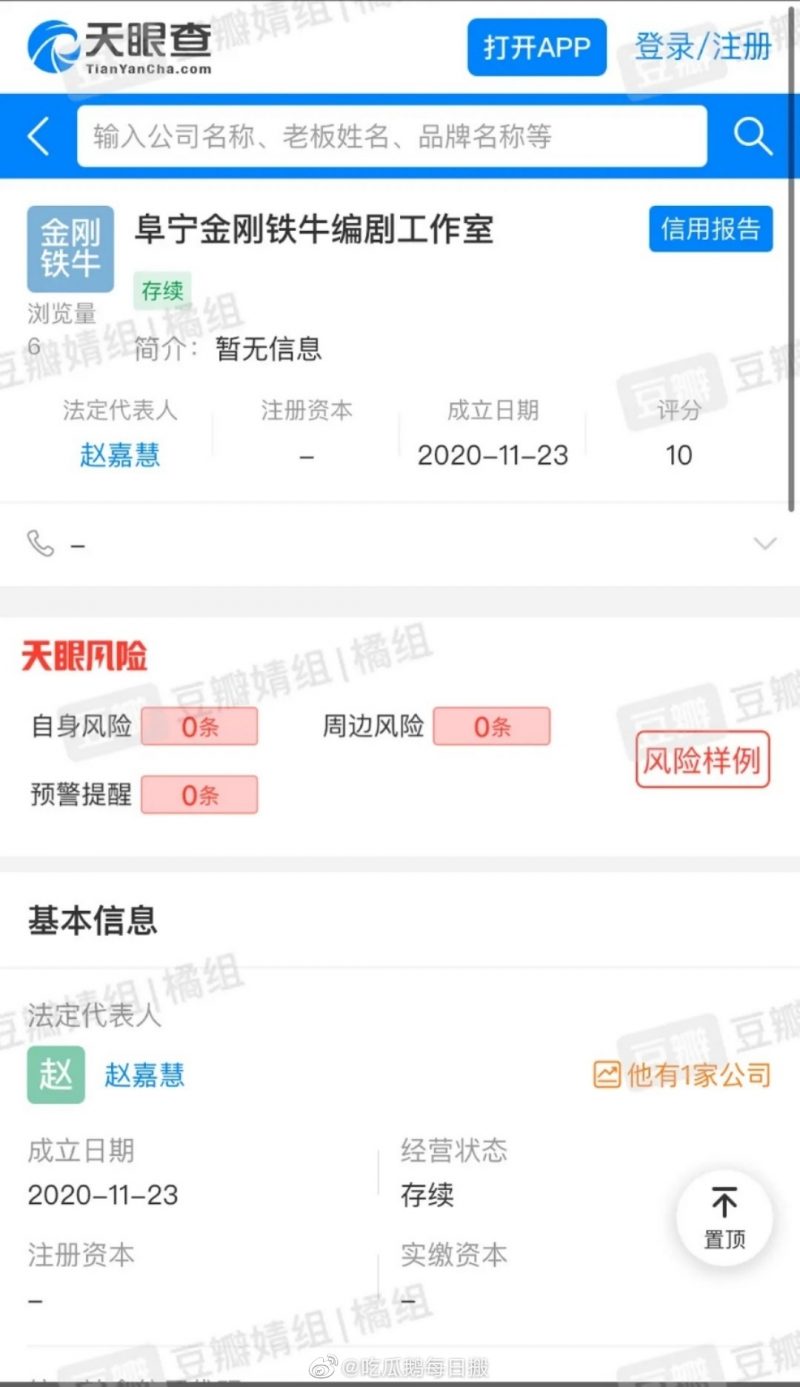Tap the search magnifier icon
The height and width of the screenshot is (1387, 800).
753,136
